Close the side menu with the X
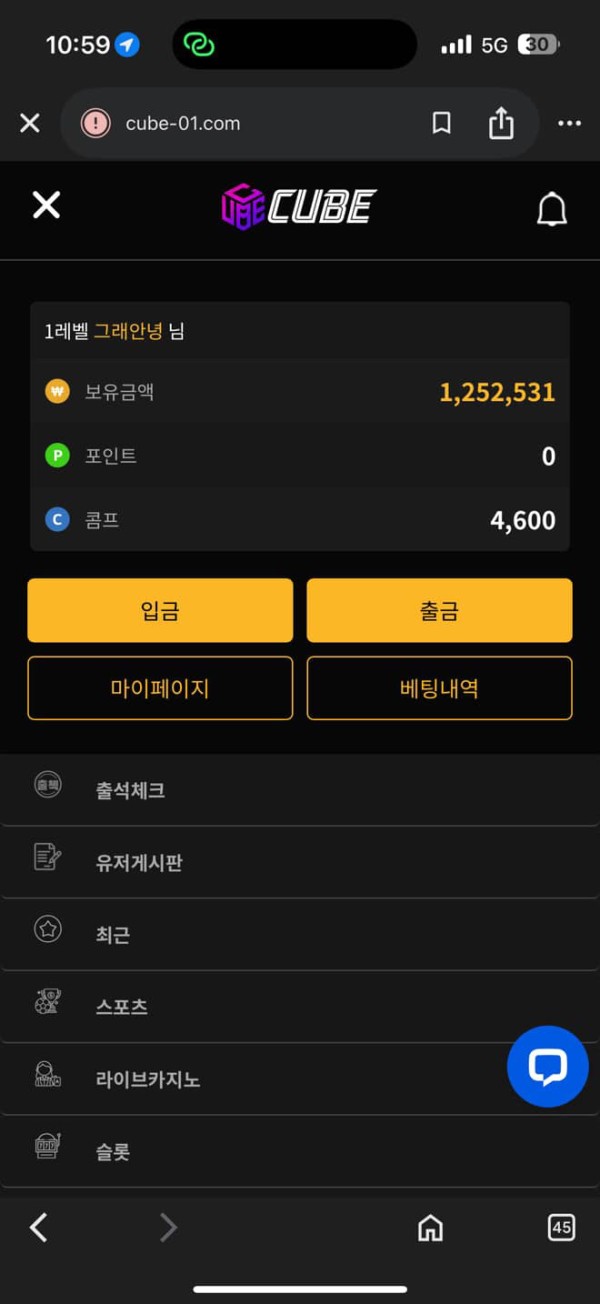This screenshot has height=1304, width=600. pyautogui.click(x=46, y=206)
